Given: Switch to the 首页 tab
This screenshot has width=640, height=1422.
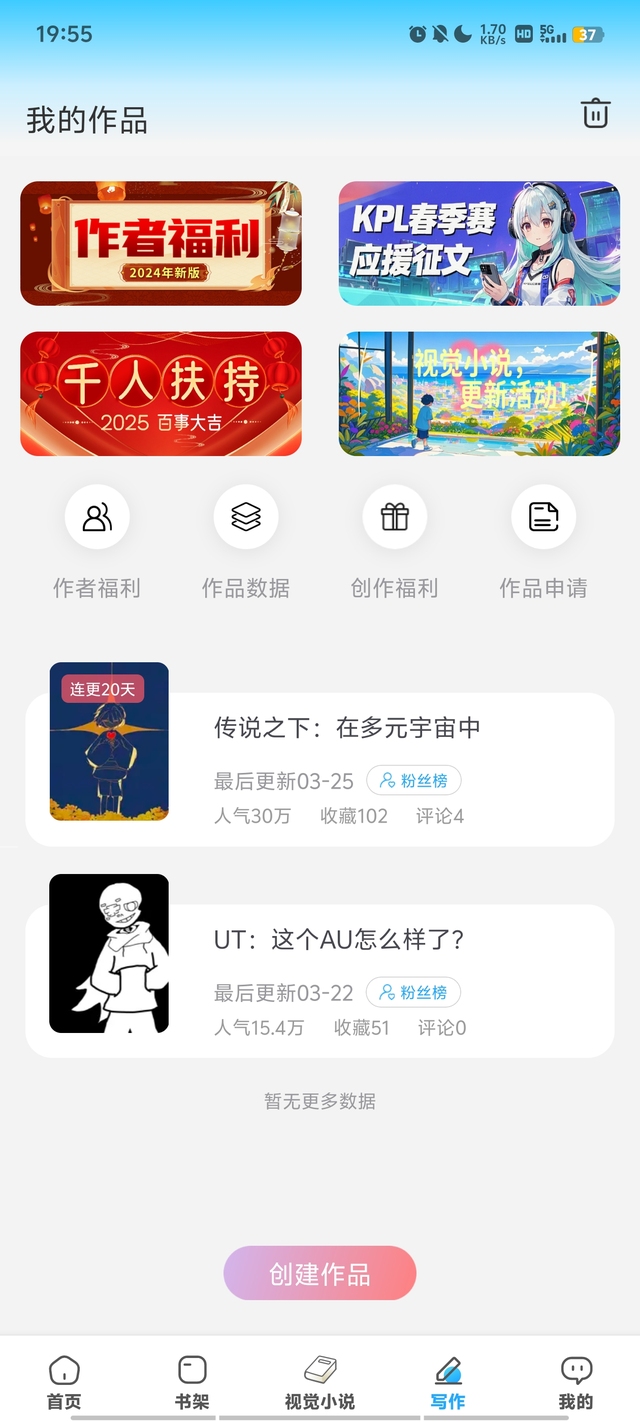Looking at the screenshot, I should [x=64, y=1382].
